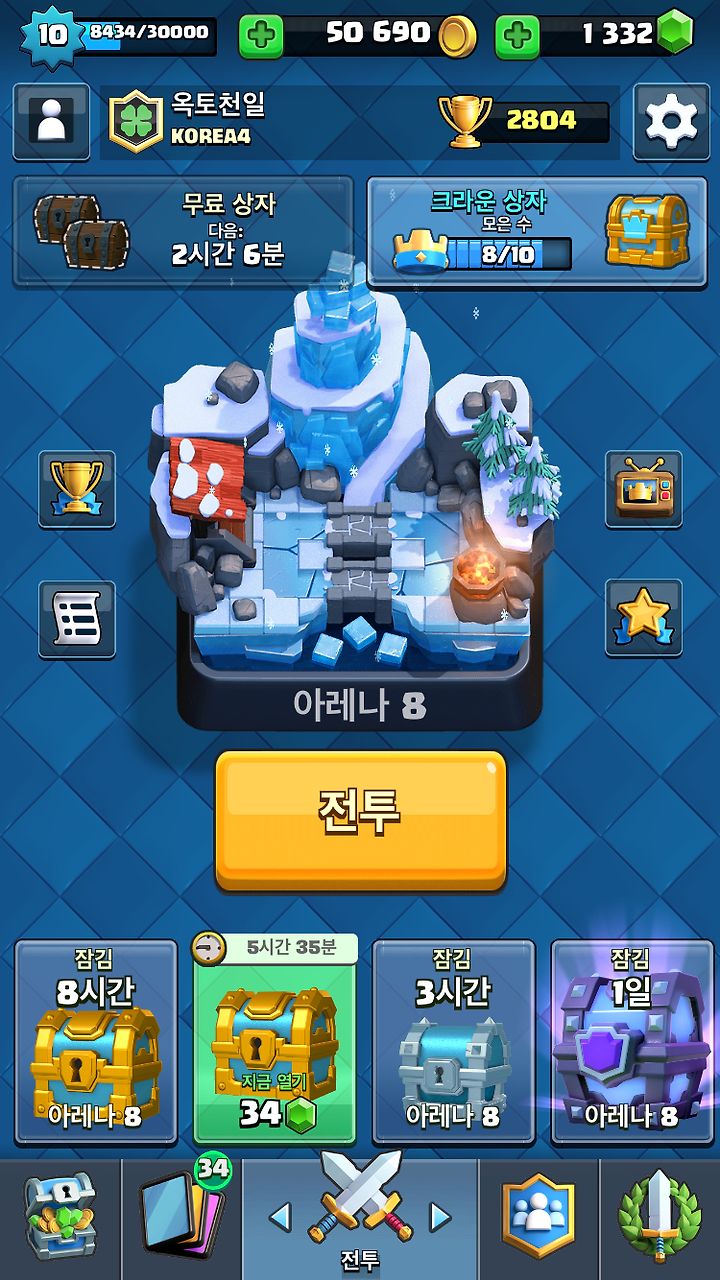720x1280 pixels.
Task: Buy gems with the green plus
Action: (x=517, y=36)
